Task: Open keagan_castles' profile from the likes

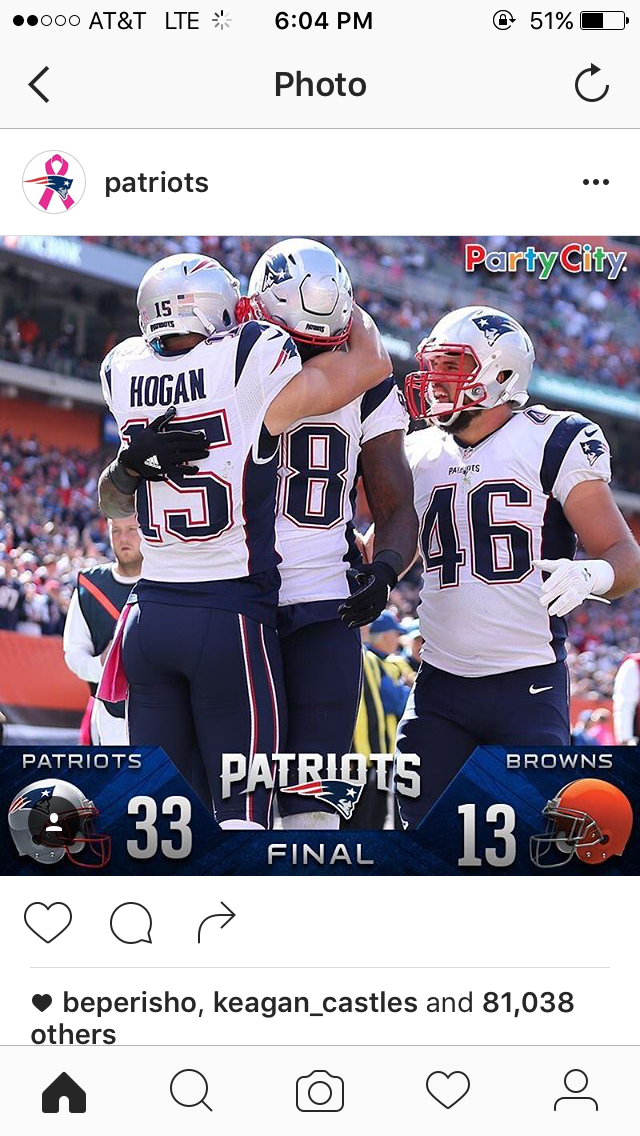Action: click(x=316, y=1002)
